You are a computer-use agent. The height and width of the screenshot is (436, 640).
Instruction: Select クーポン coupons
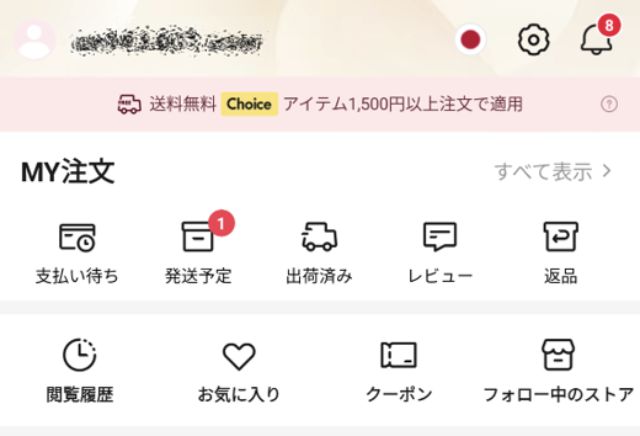tap(398, 371)
